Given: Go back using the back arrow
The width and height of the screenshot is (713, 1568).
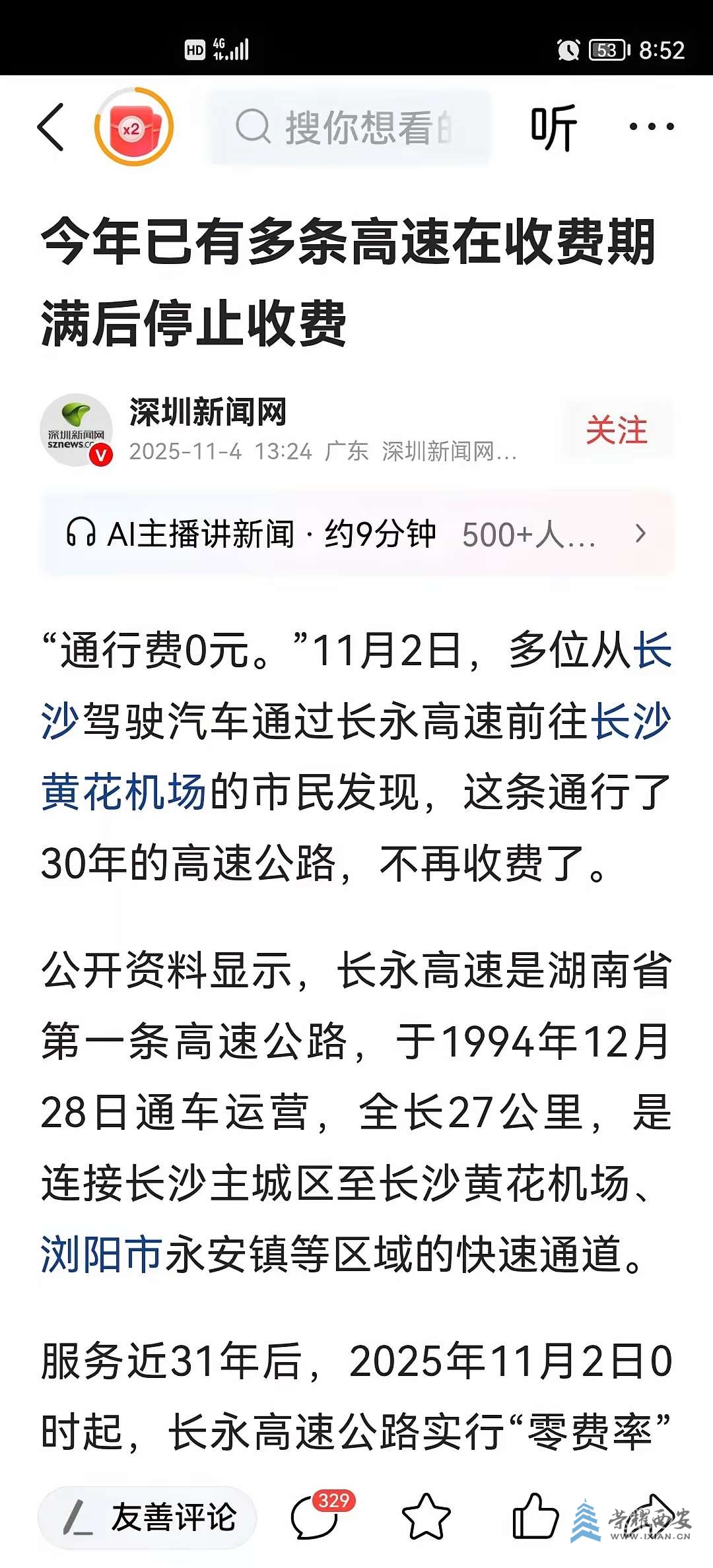Looking at the screenshot, I should coord(51,127).
